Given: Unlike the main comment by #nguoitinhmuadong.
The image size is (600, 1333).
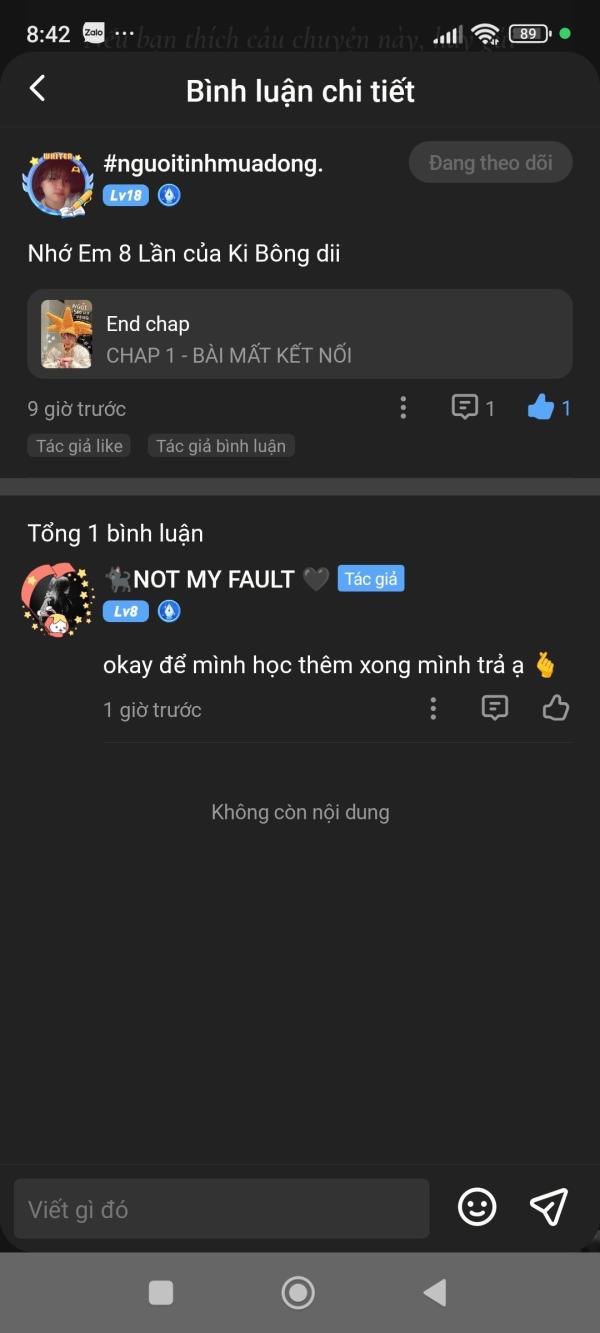Looking at the screenshot, I should pyautogui.click(x=541, y=407).
